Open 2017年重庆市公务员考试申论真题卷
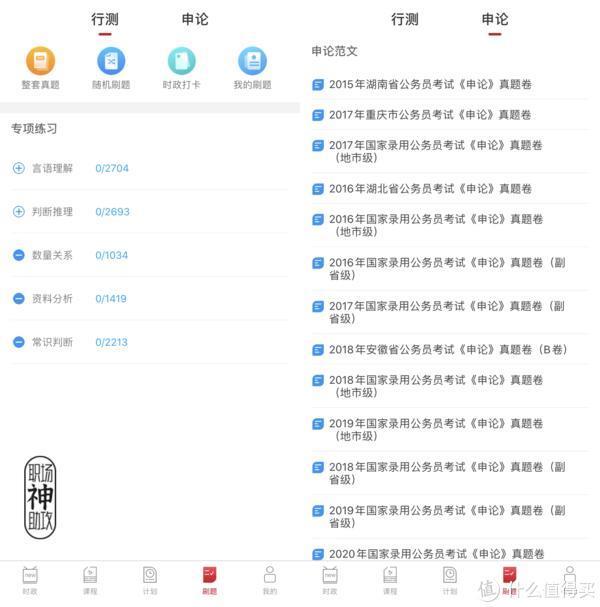The image size is (600, 607). click(430, 115)
